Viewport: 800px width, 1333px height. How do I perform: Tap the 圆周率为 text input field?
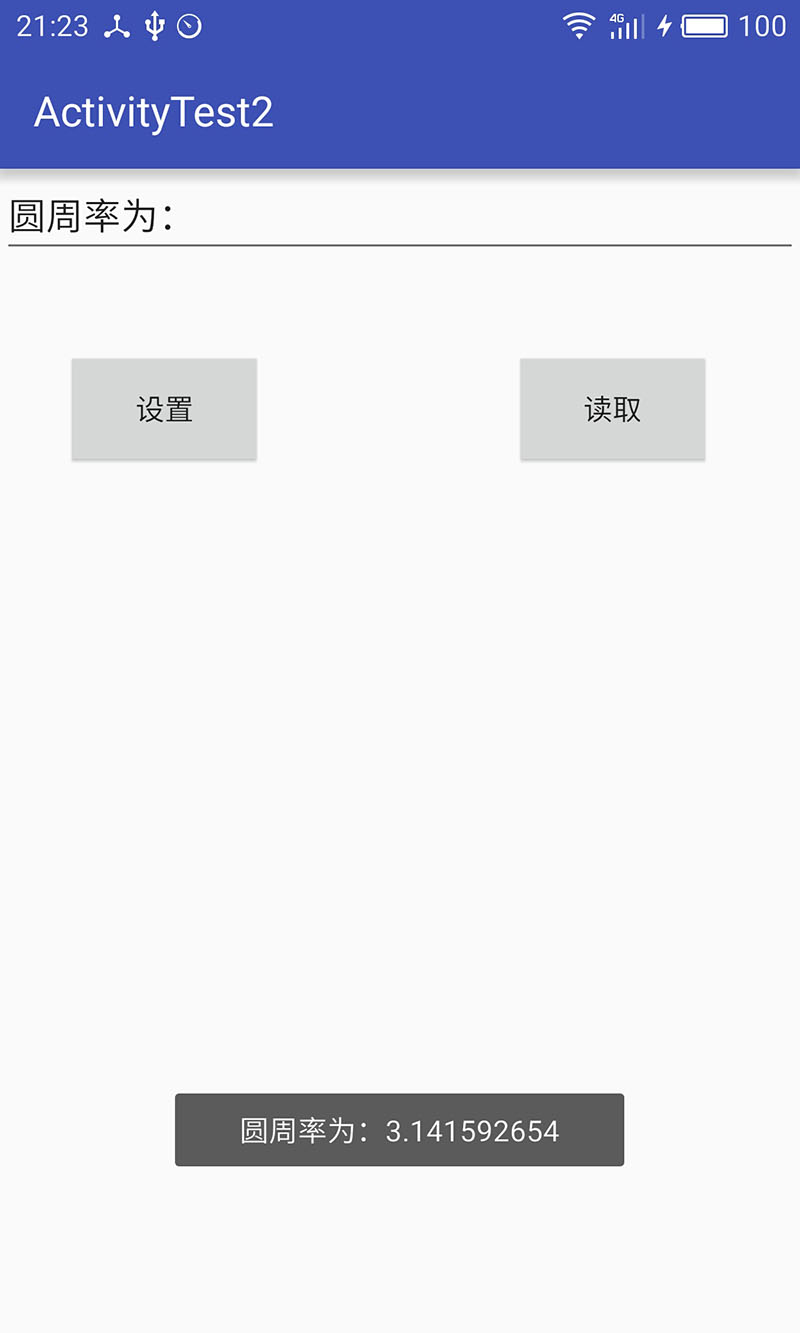click(400, 217)
